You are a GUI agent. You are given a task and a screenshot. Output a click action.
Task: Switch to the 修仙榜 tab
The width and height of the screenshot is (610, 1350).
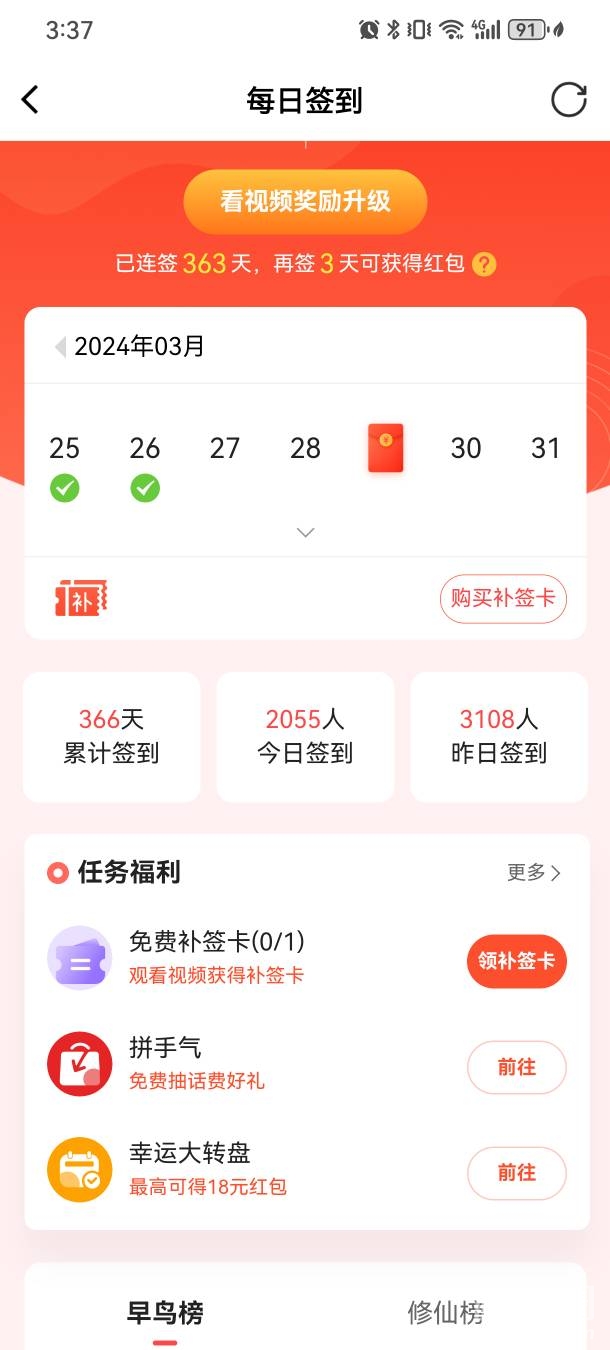pos(446,1312)
